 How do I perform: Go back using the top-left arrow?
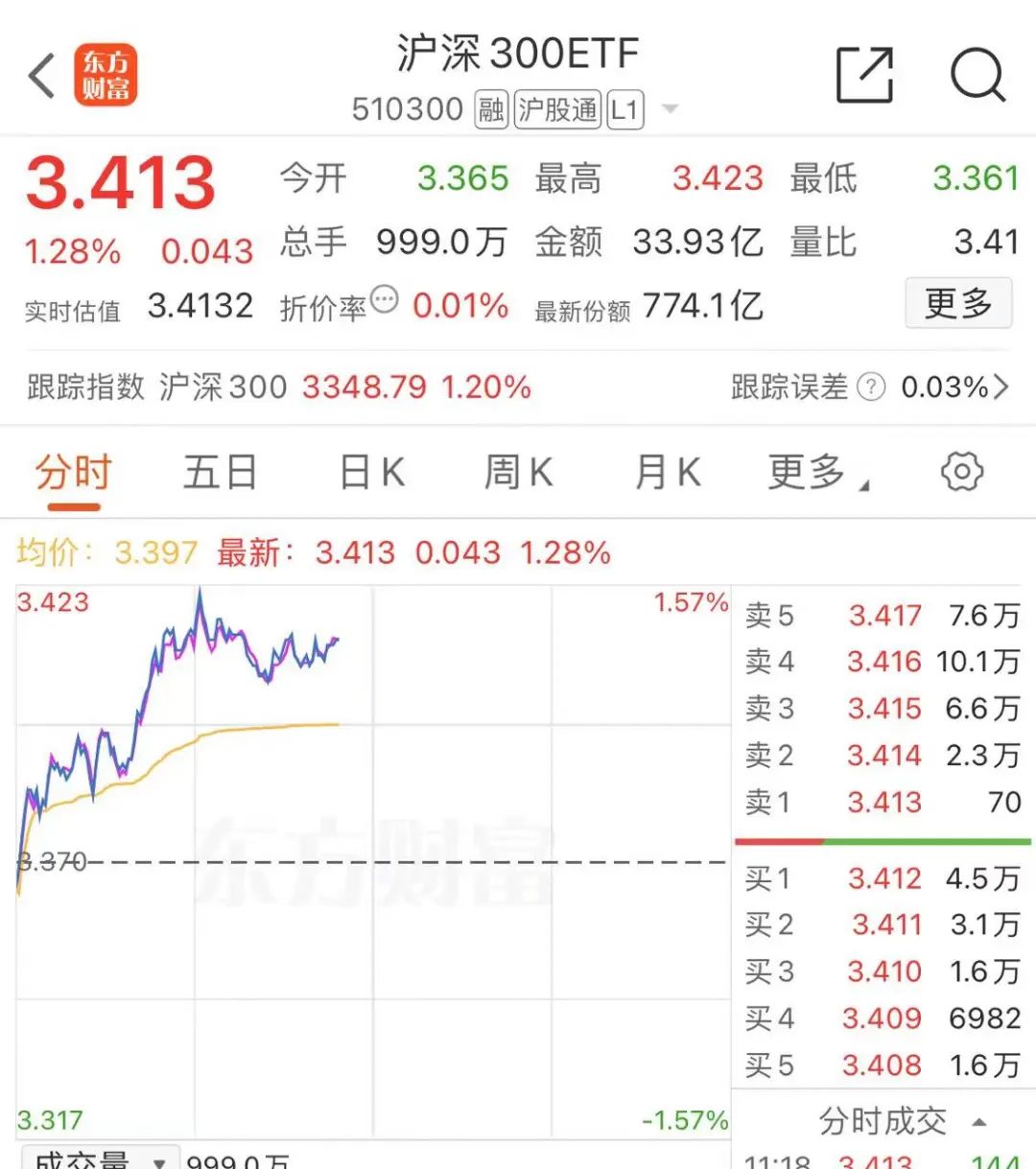pos(42,76)
